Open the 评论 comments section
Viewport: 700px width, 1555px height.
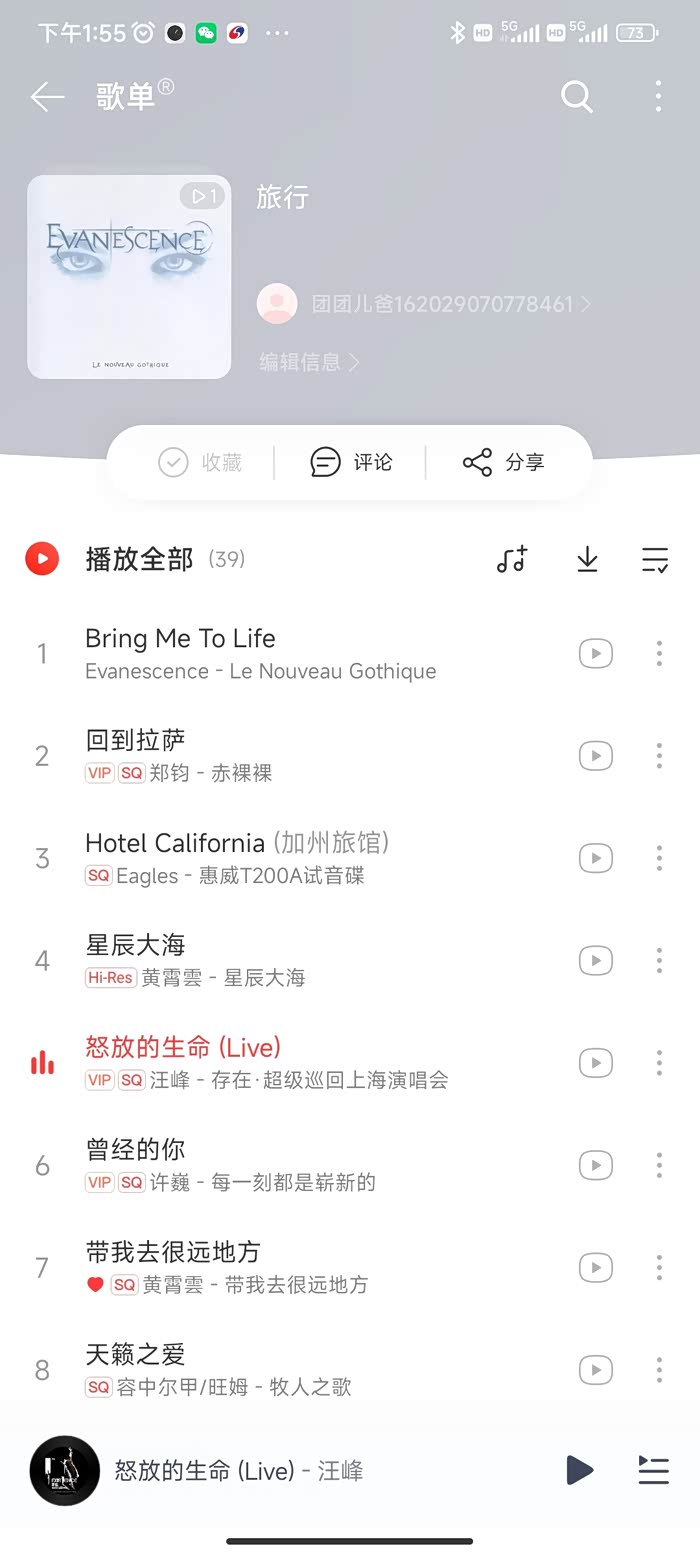351,462
